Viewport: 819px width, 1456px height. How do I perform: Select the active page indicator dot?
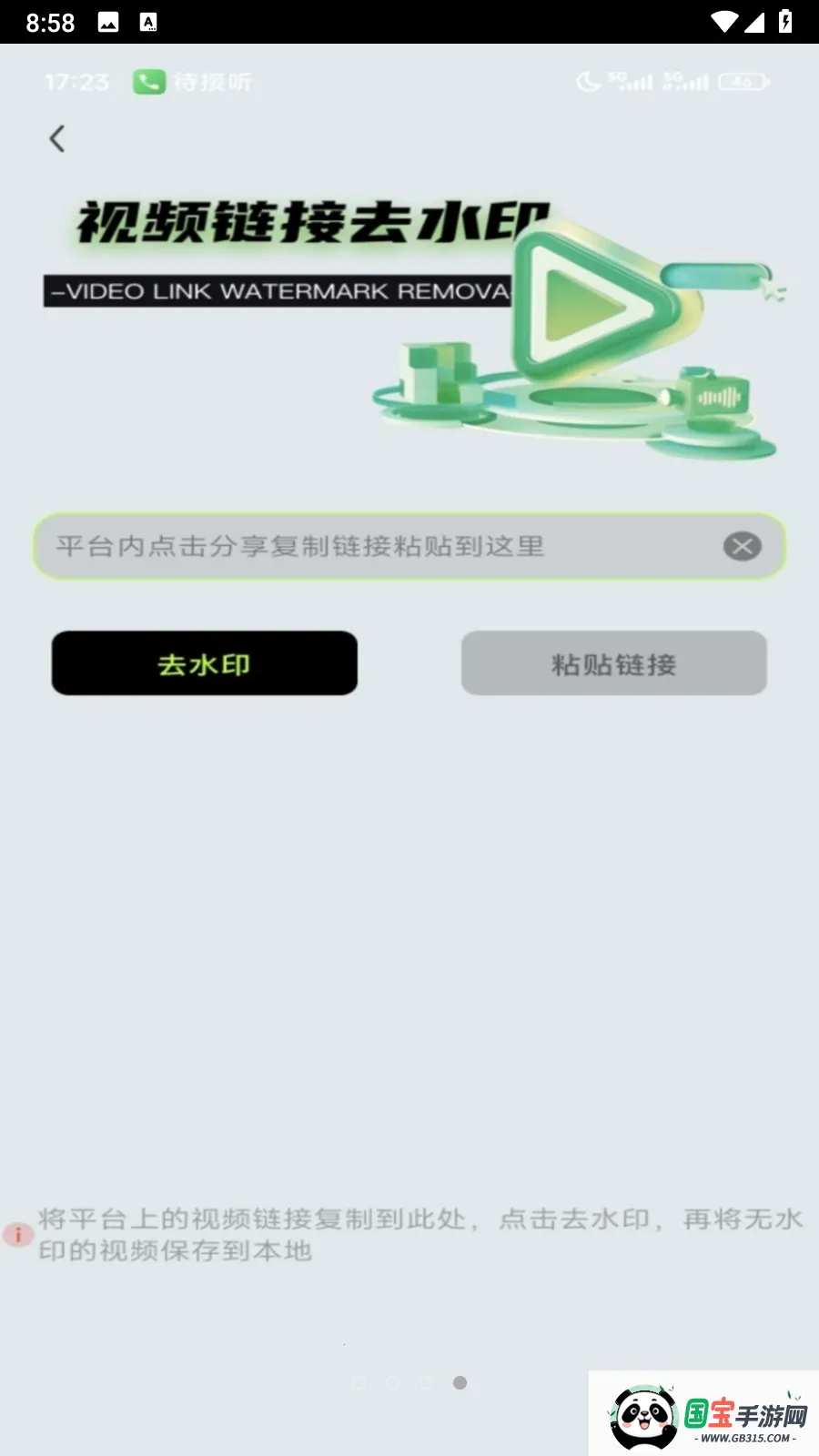click(x=459, y=1382)
